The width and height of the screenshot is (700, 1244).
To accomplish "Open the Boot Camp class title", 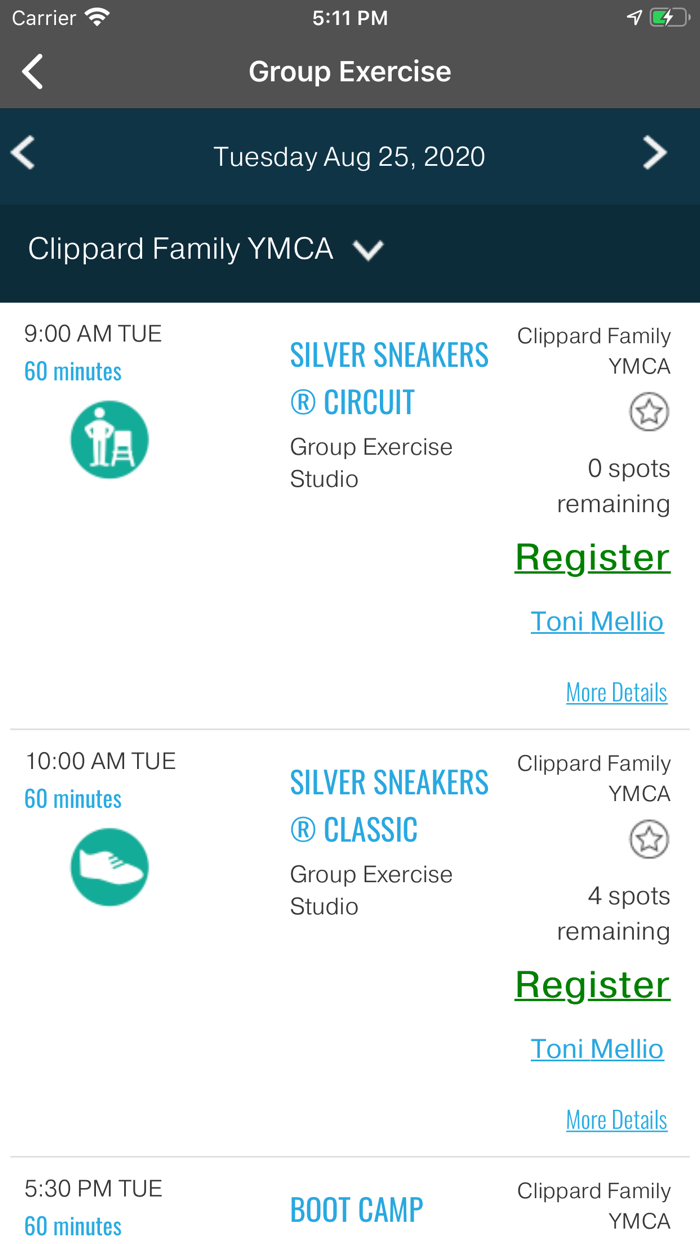I will click(356, 1209).
